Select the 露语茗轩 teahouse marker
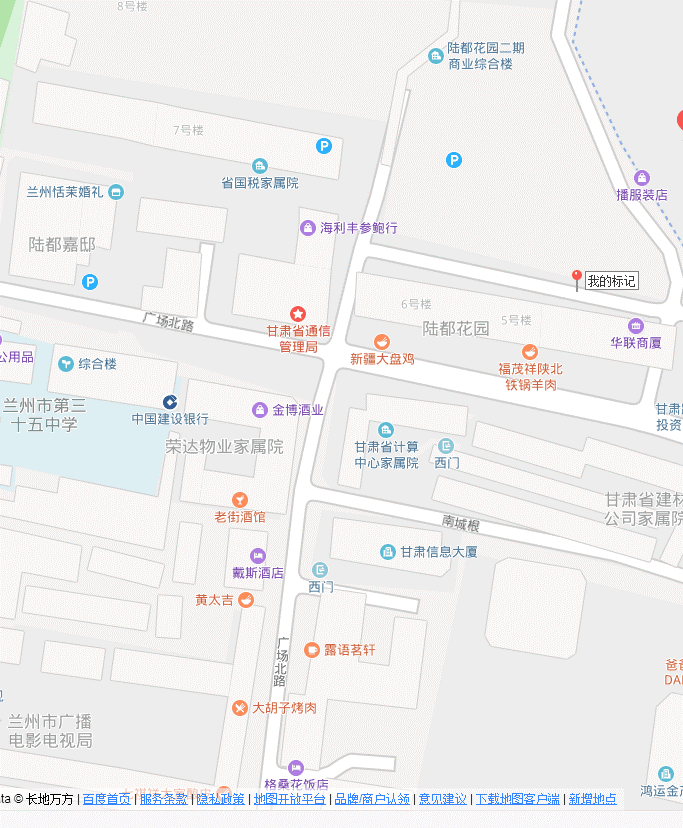Screen dimensions: 683x828 click(312, 650)
